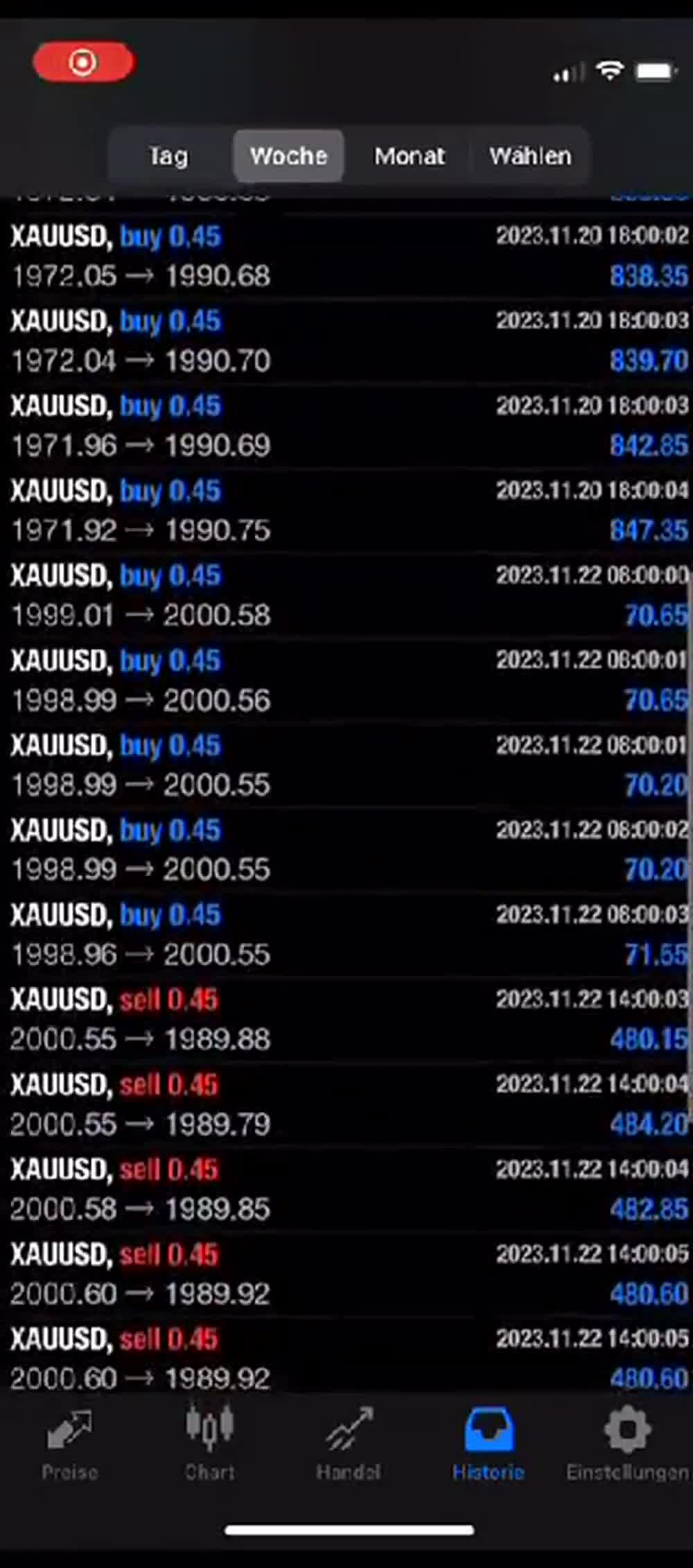Open the sell trade with profit 480.15
693x1568 pixels.
(346, 1019)
